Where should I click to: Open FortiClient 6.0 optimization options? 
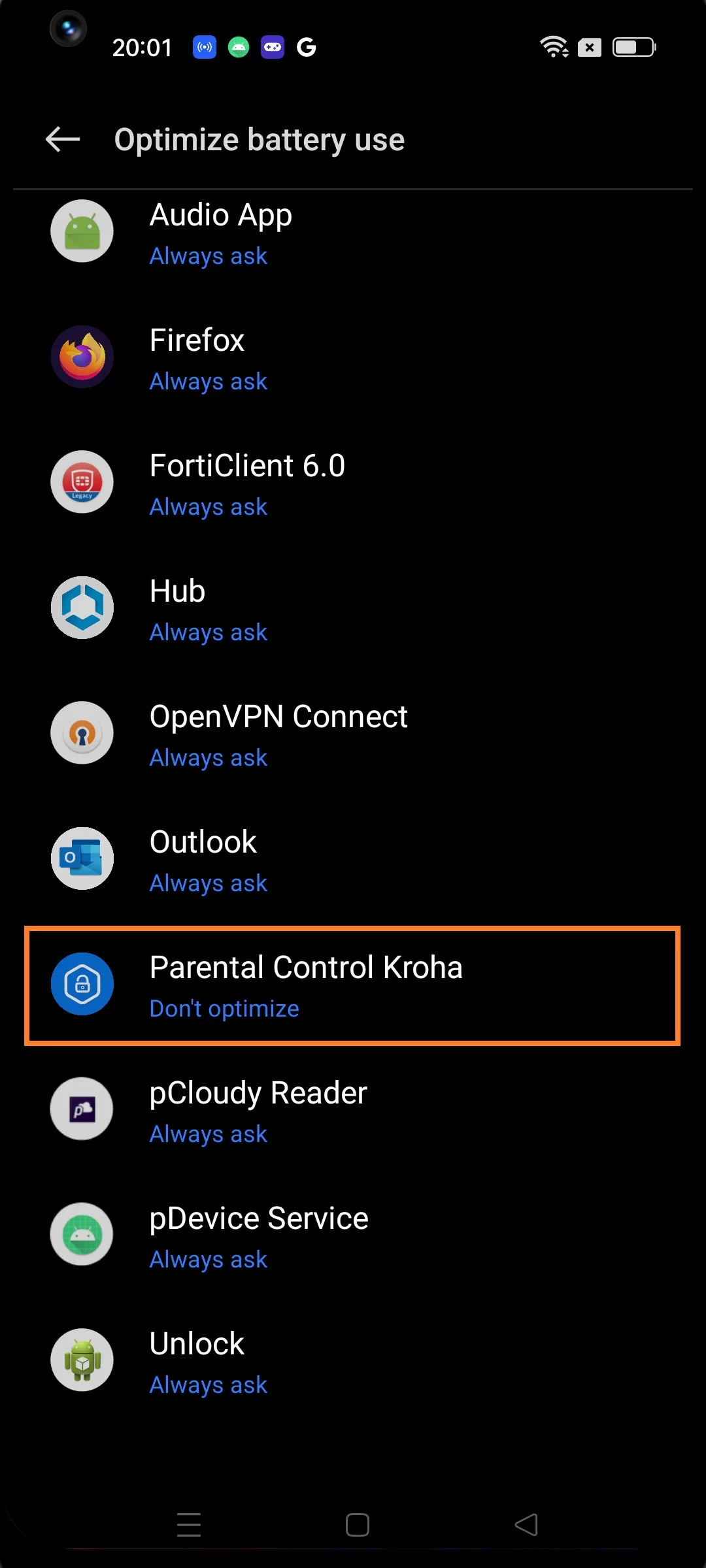click(x=353, y=484)
